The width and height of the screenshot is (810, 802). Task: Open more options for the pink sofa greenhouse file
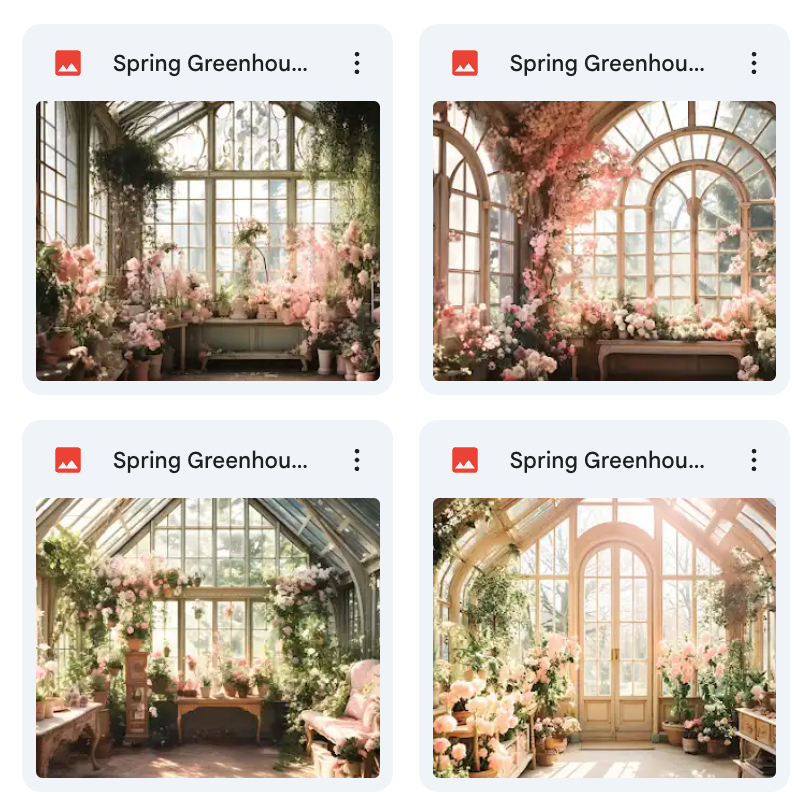click(x=357, y=460)
